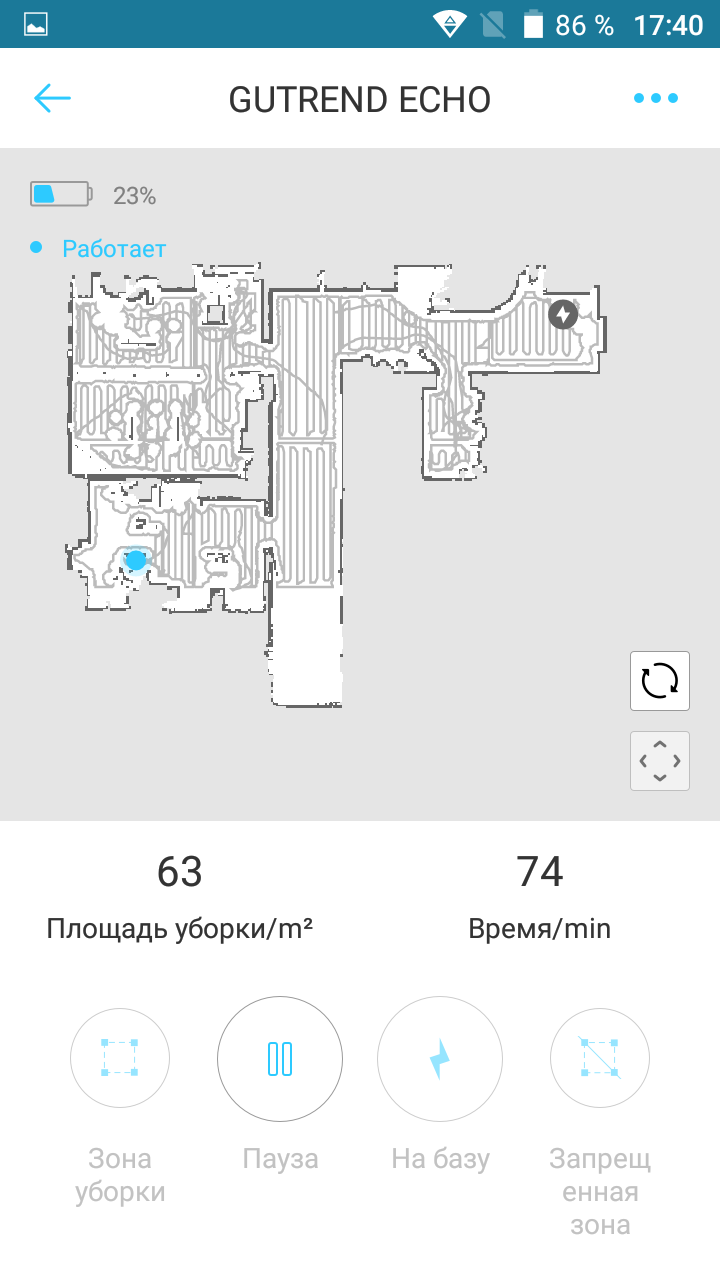Set up a Запрещенная зона
The width and height of the screenshot is (720, 1280).
(x=600, y=1058)
